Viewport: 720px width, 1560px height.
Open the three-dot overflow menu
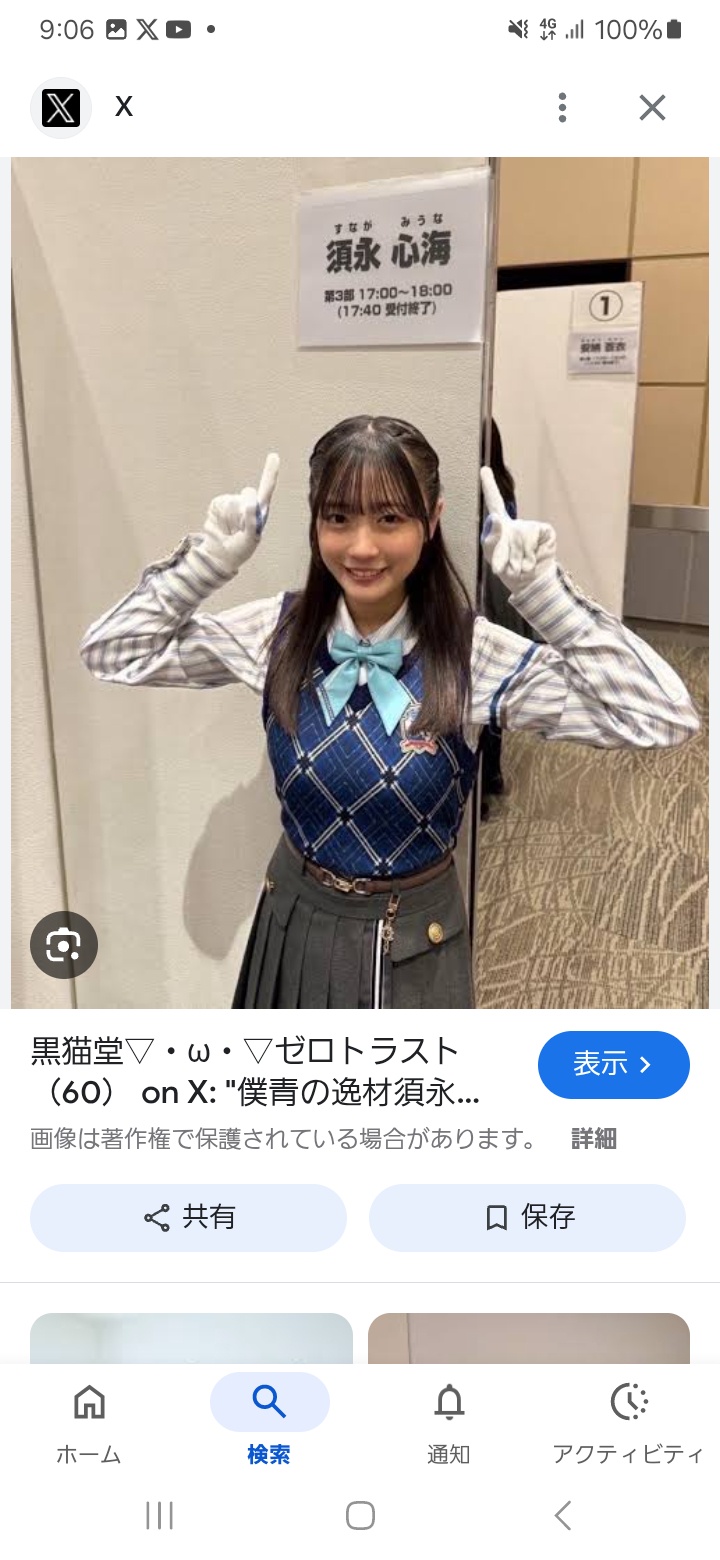563,107
